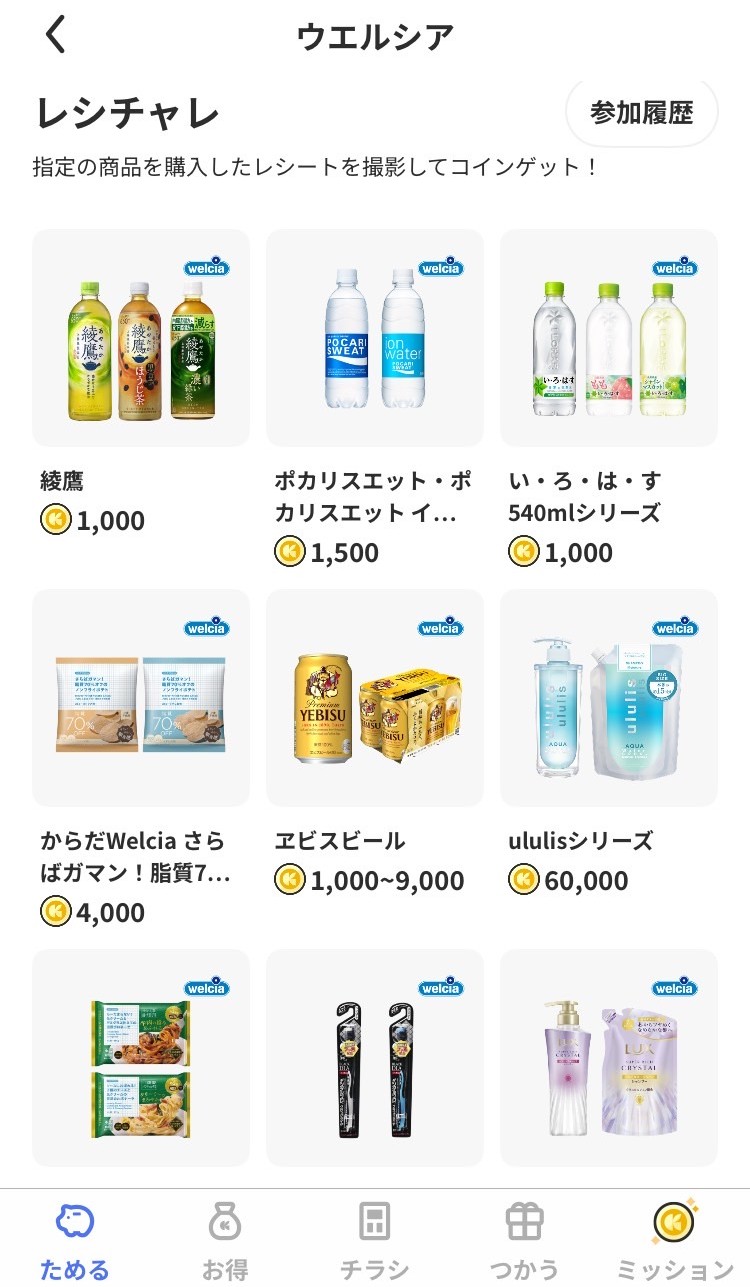Image resolution: width=750 pixels, height=1287 pixels.
Task: Open 参加履歴 participation history
Action: pos(641,113)
